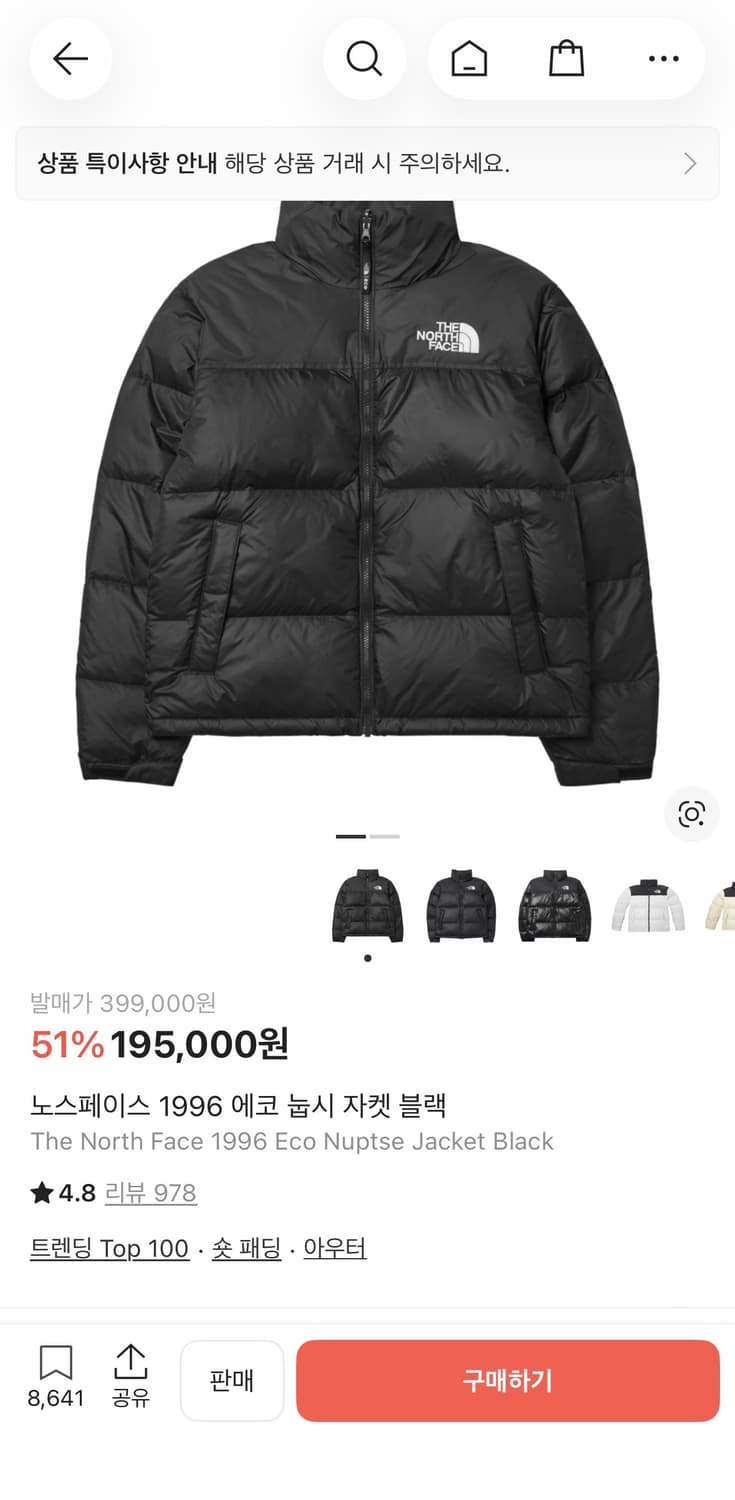Activate the image lens search on product photo
The width and height of the screenshot is (735, 1500).
[x=692, y=815]
